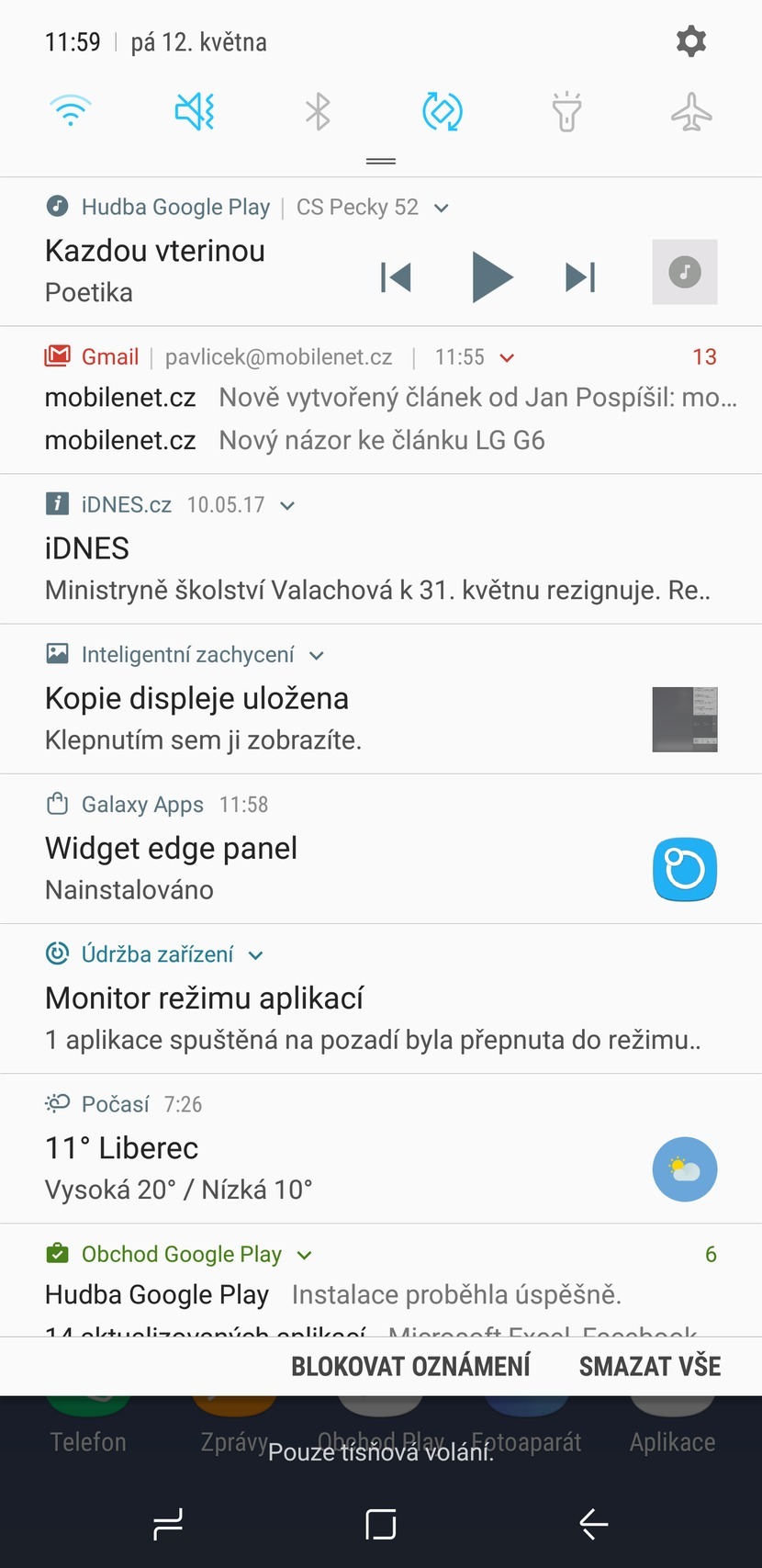The image size is (762, 1568).
Task: Open Settings via the gear icon
Action: [690, 40]
